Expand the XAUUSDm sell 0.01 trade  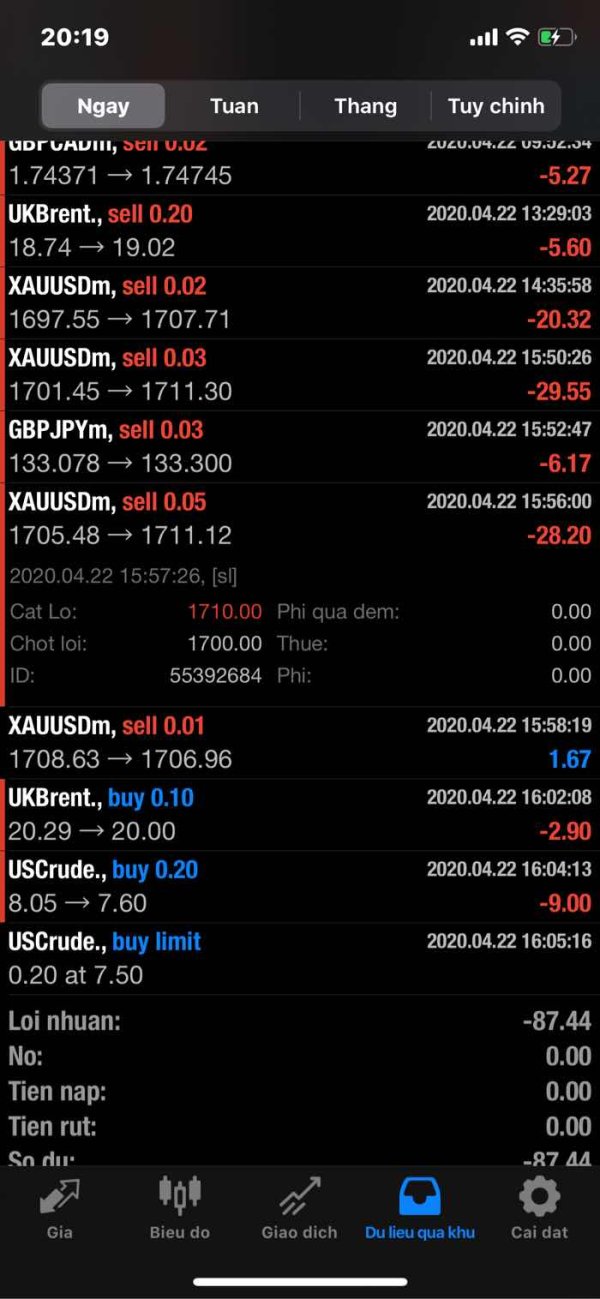300,743
